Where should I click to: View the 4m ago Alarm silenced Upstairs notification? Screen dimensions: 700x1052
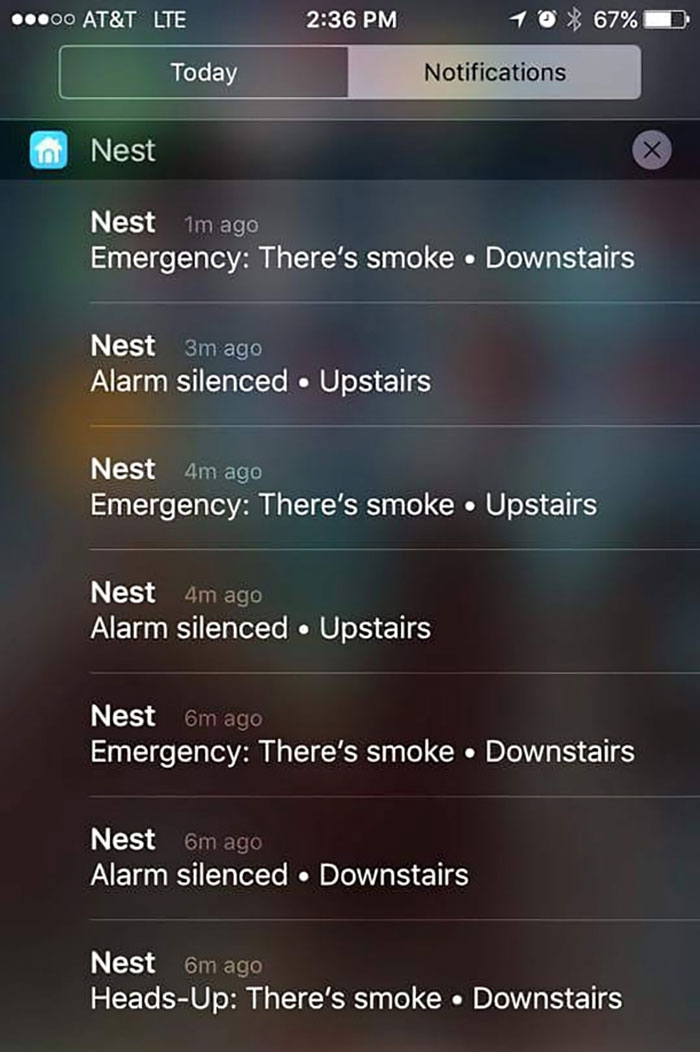[362, 611]
